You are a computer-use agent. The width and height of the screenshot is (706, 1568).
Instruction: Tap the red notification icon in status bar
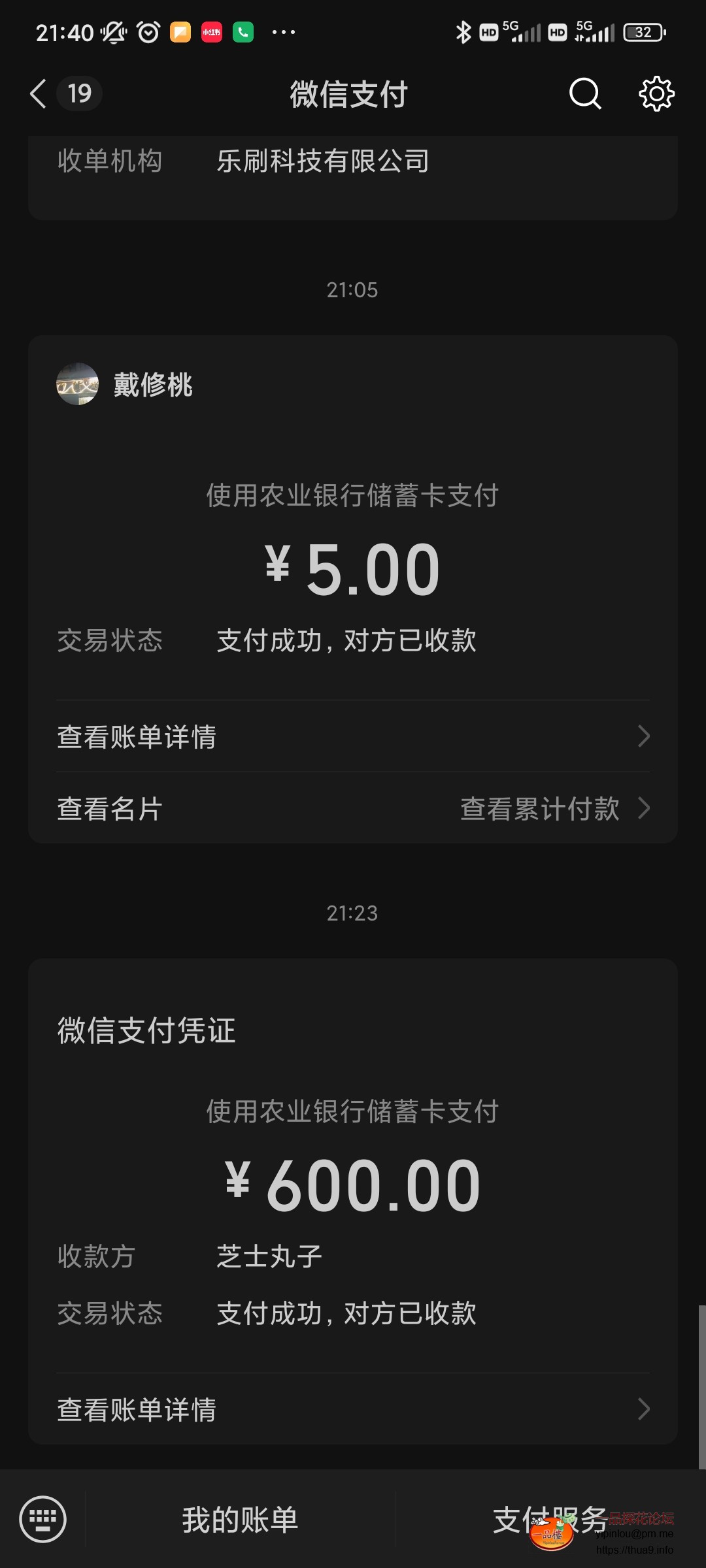pyautogui.click(x=210, y=31)
